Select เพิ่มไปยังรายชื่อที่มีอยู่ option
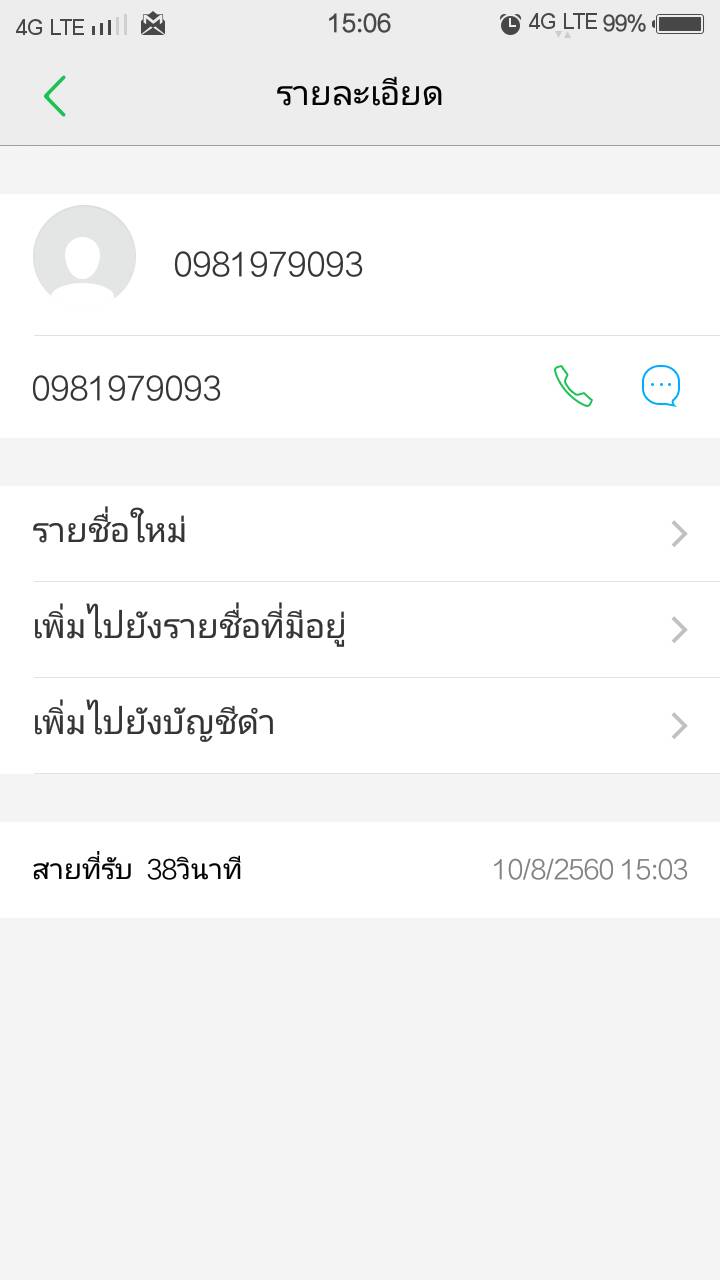 (x=360, y=630)
